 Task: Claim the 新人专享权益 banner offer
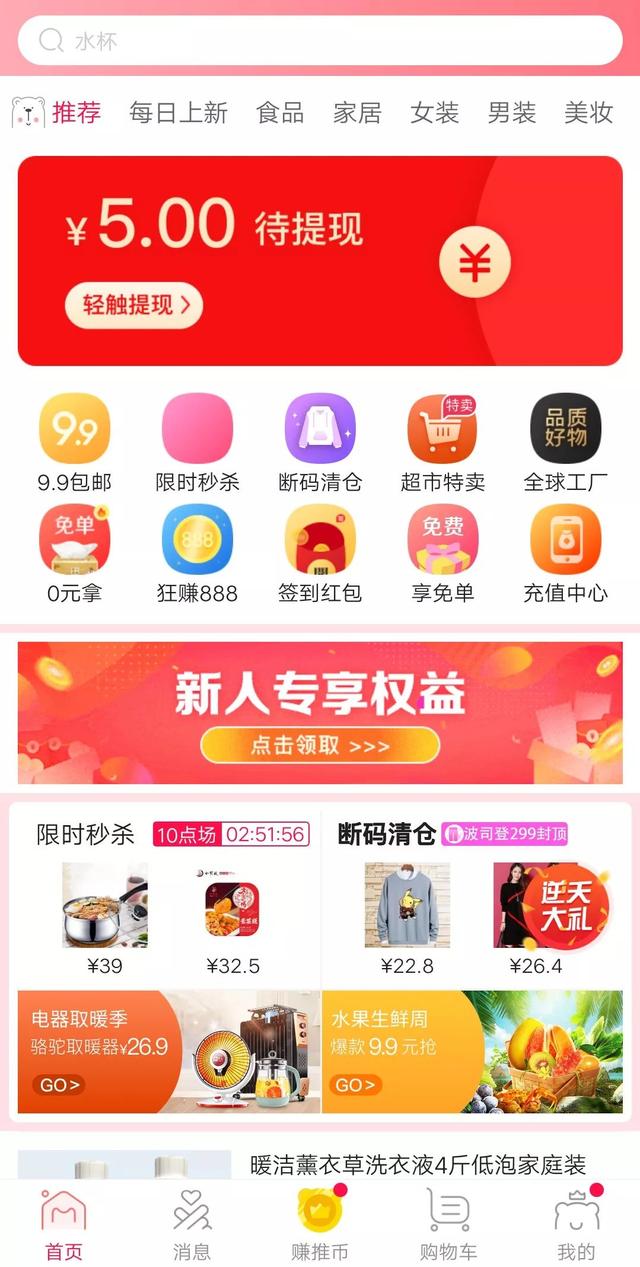click(x=320, y=745)
